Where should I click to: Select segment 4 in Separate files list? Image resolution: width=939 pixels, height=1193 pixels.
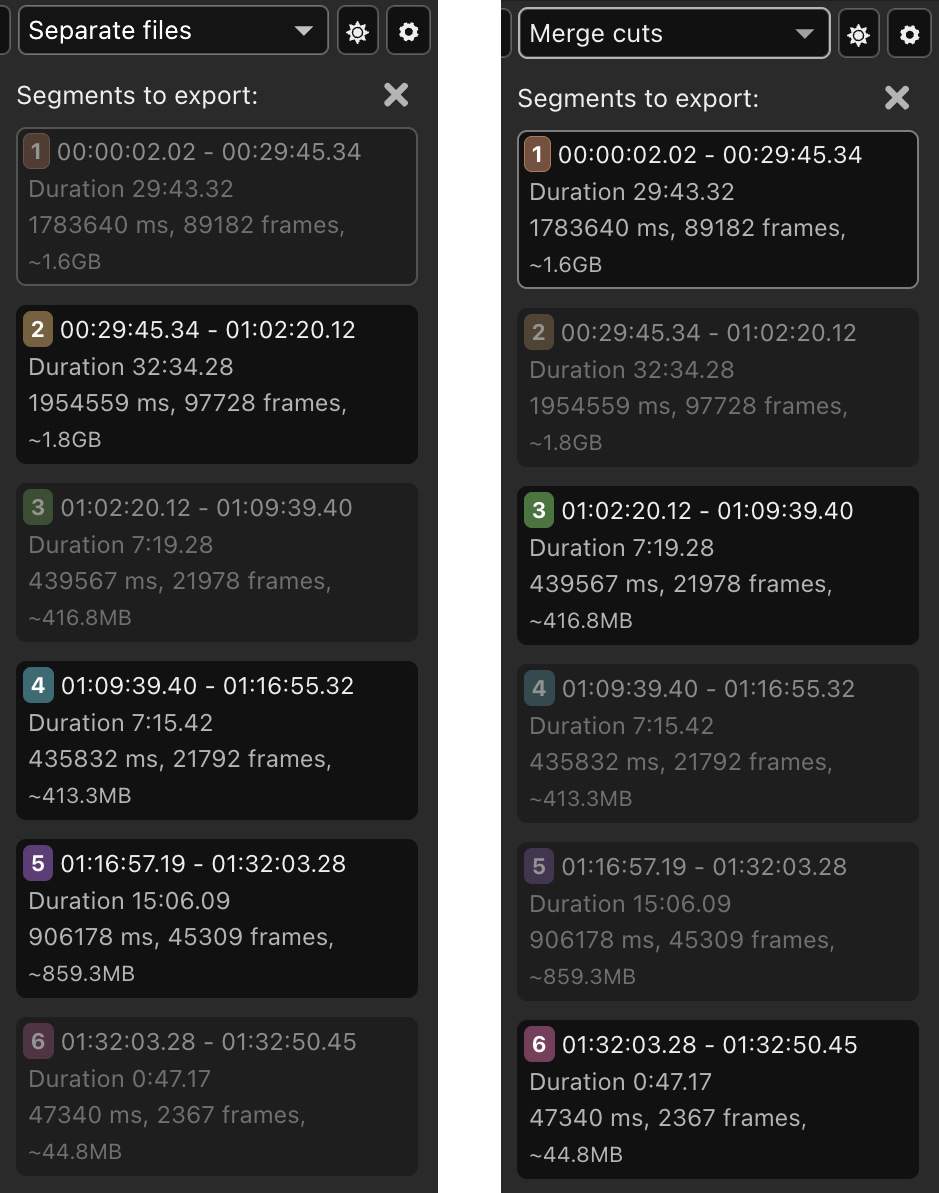[217, 740]
